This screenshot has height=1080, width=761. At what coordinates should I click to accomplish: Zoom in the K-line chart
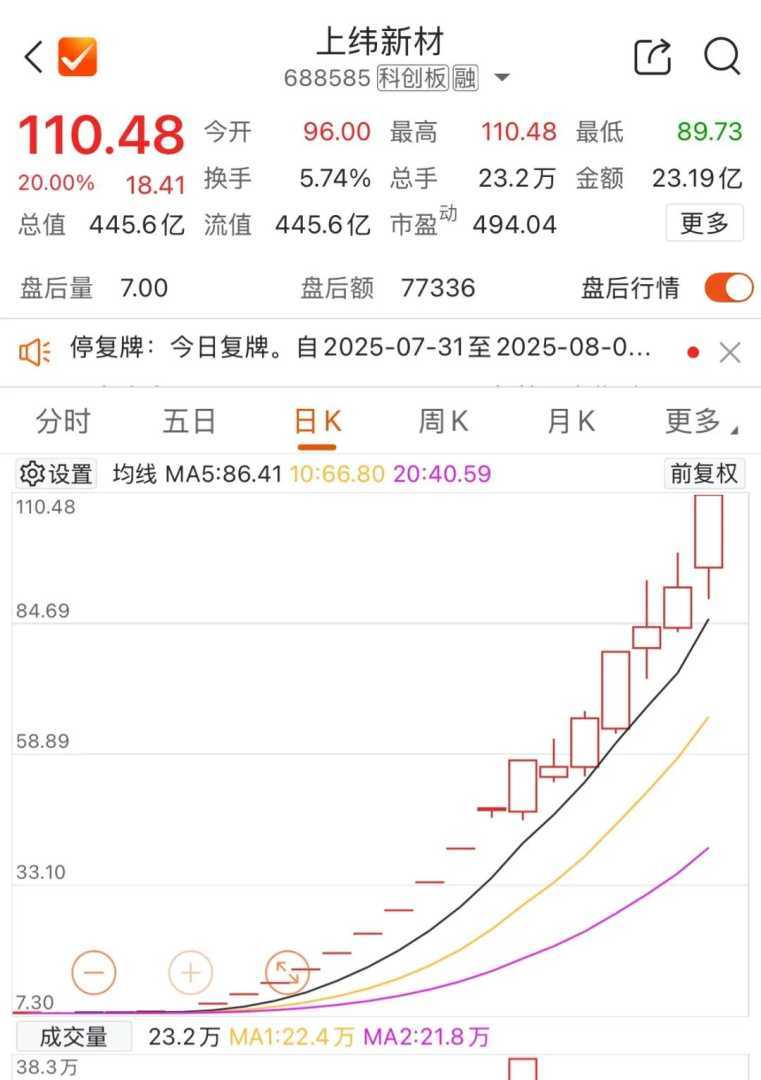pyautogui.click(x=190, y=972)
